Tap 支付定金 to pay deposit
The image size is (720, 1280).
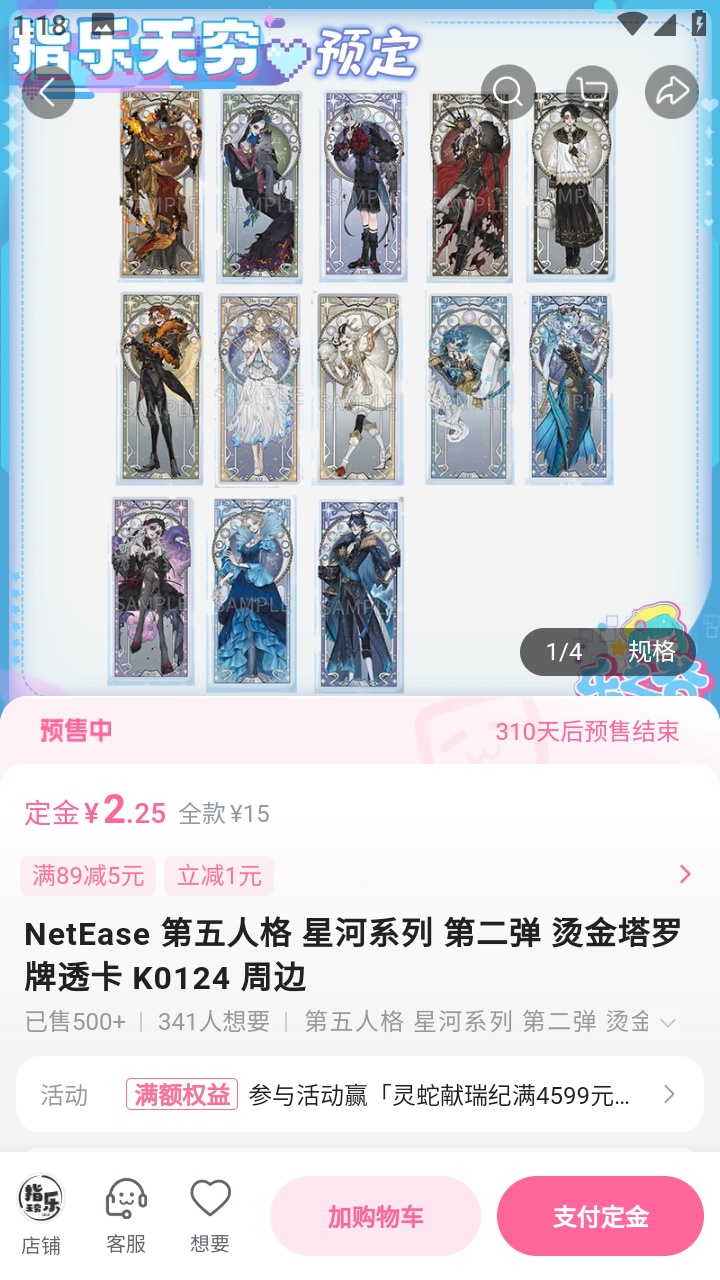(x=600, y=1216)
